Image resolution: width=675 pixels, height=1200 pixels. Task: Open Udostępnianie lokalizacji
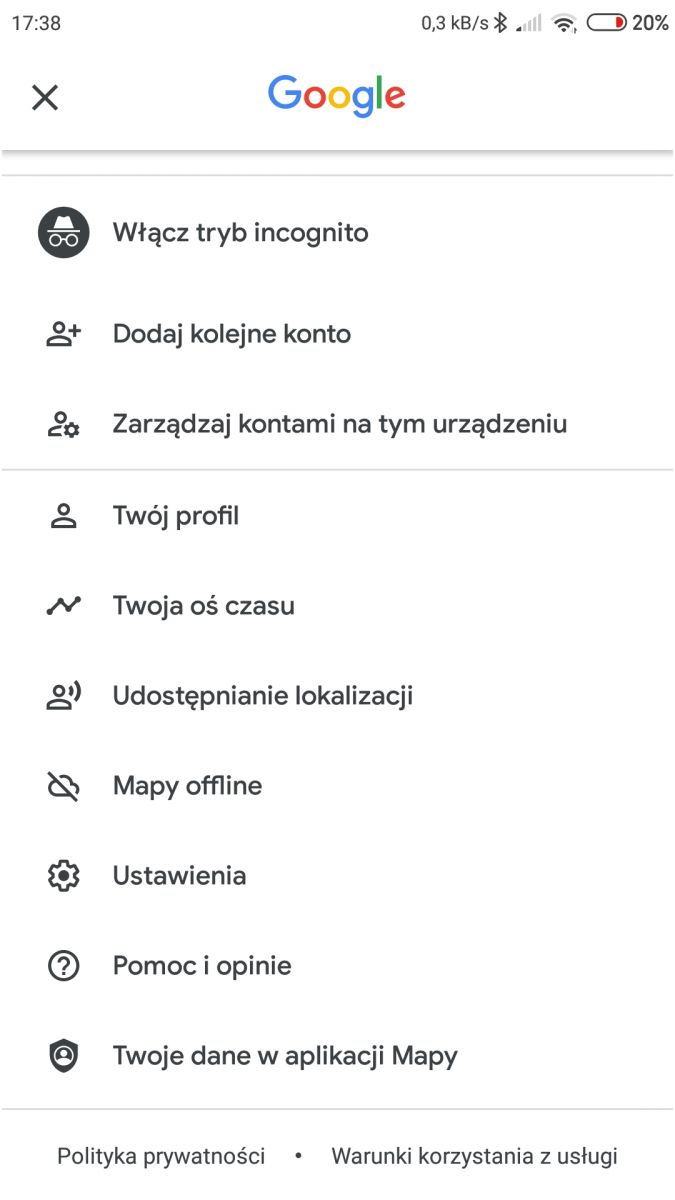point(262,696)
